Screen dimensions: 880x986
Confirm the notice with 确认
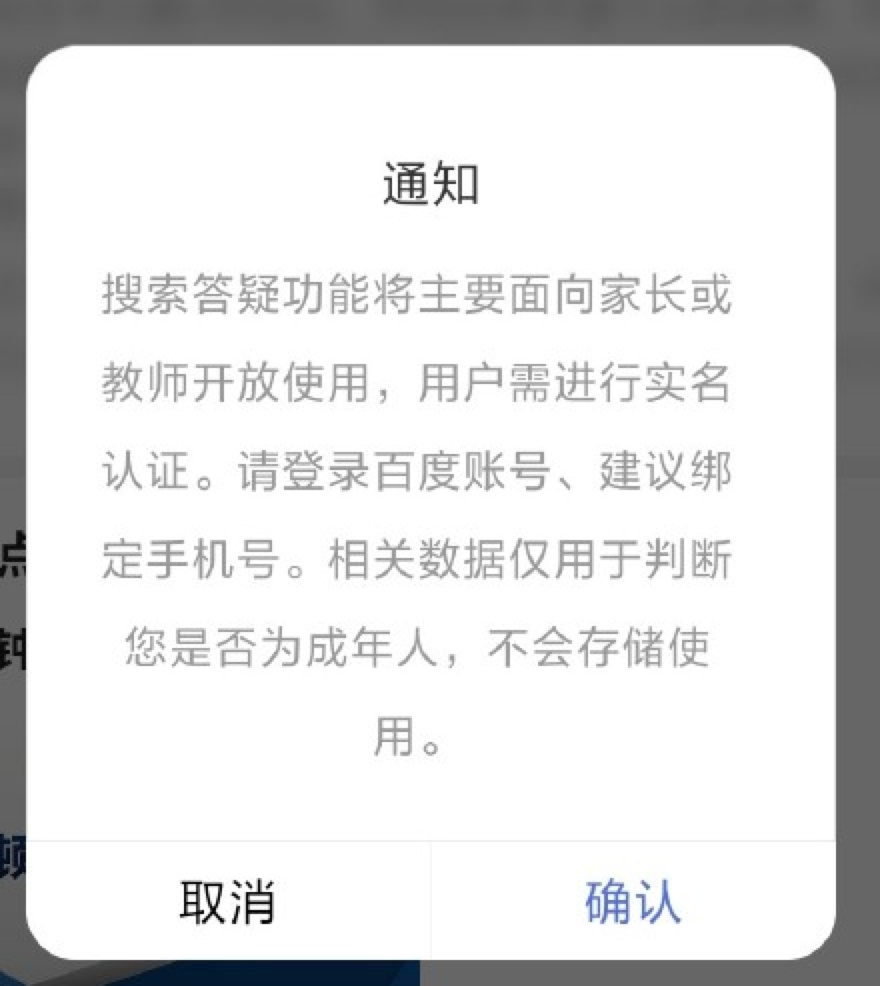pos(632,901)
